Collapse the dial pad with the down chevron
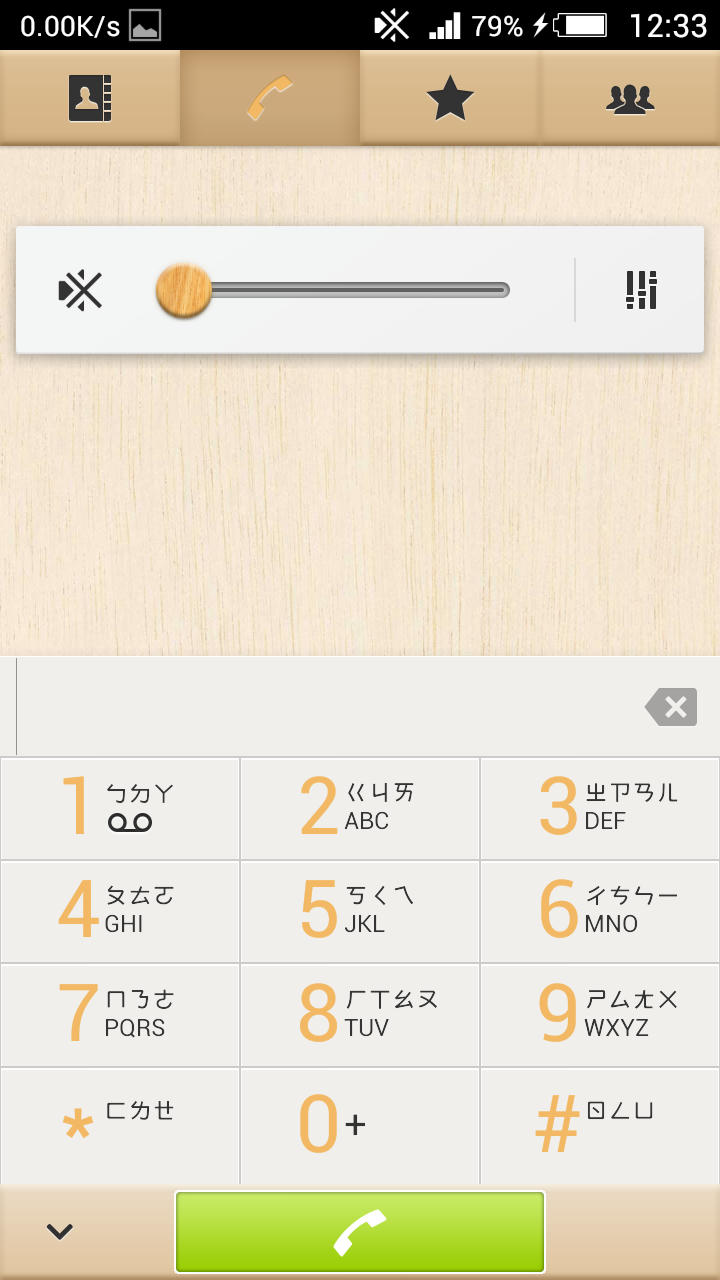Screen dimensions: 720x1280 click(60, 1232)
